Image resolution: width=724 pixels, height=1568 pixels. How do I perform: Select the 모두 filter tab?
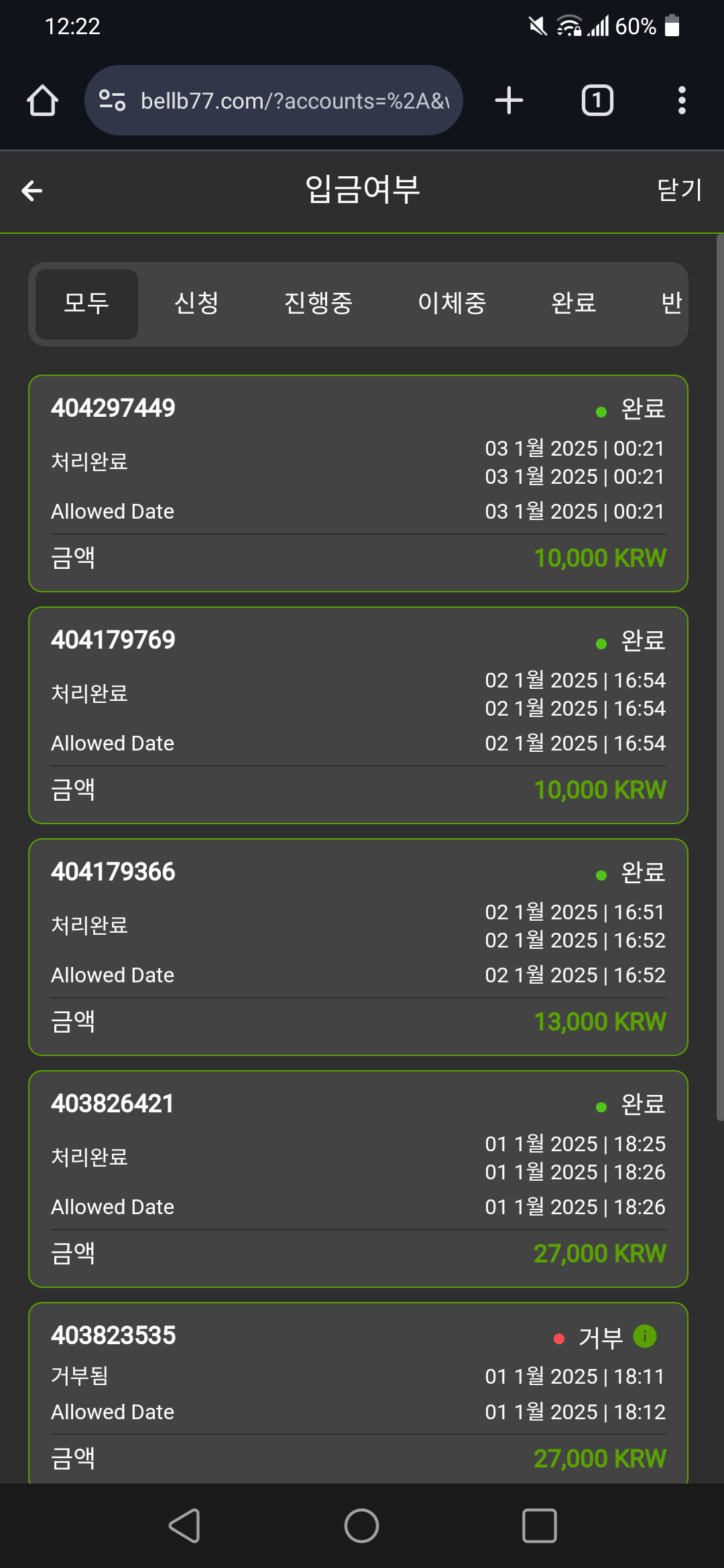86,304
